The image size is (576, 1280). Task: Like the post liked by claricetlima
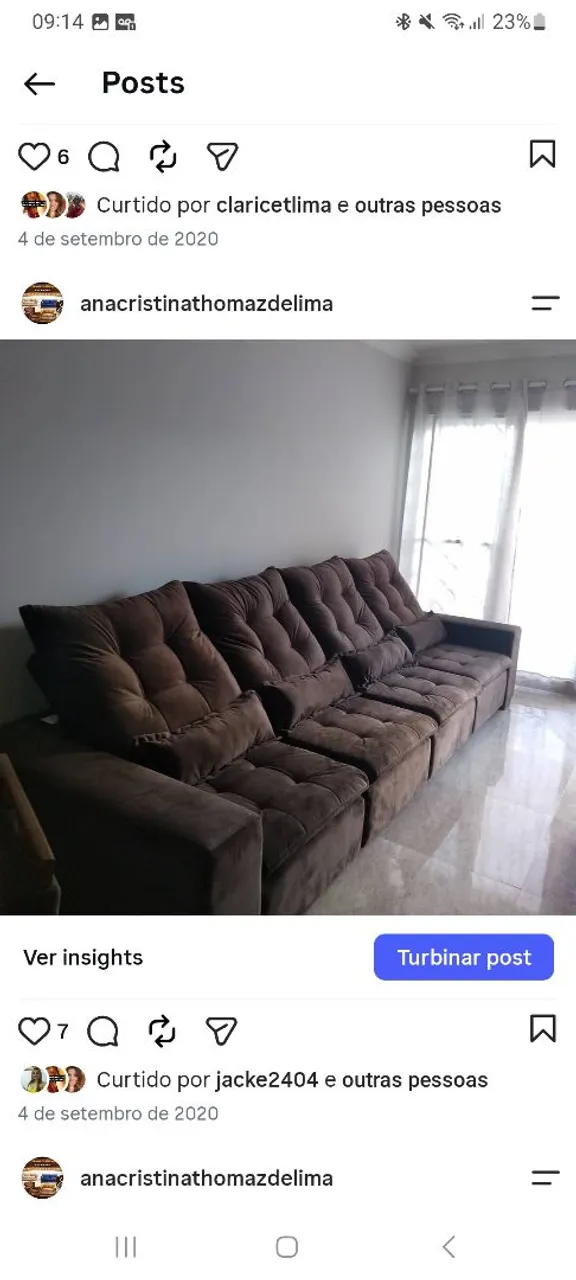click(34, 156)
